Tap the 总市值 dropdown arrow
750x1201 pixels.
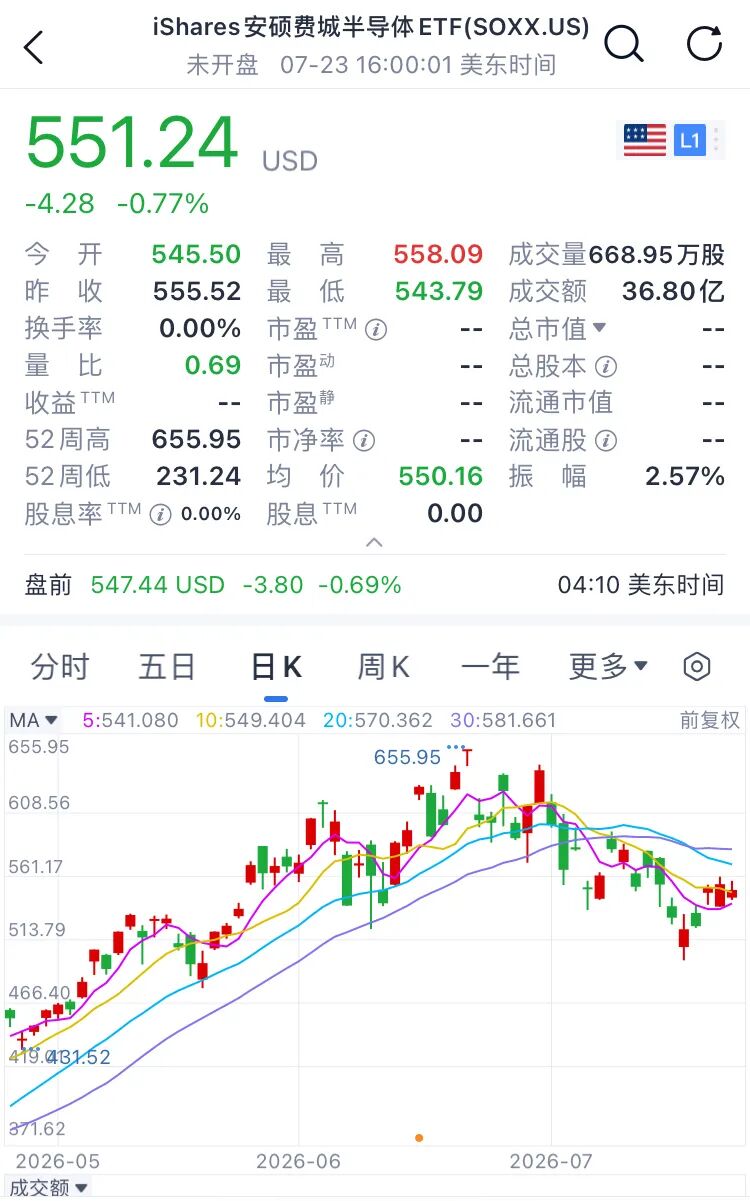click(x=599, y=328)
